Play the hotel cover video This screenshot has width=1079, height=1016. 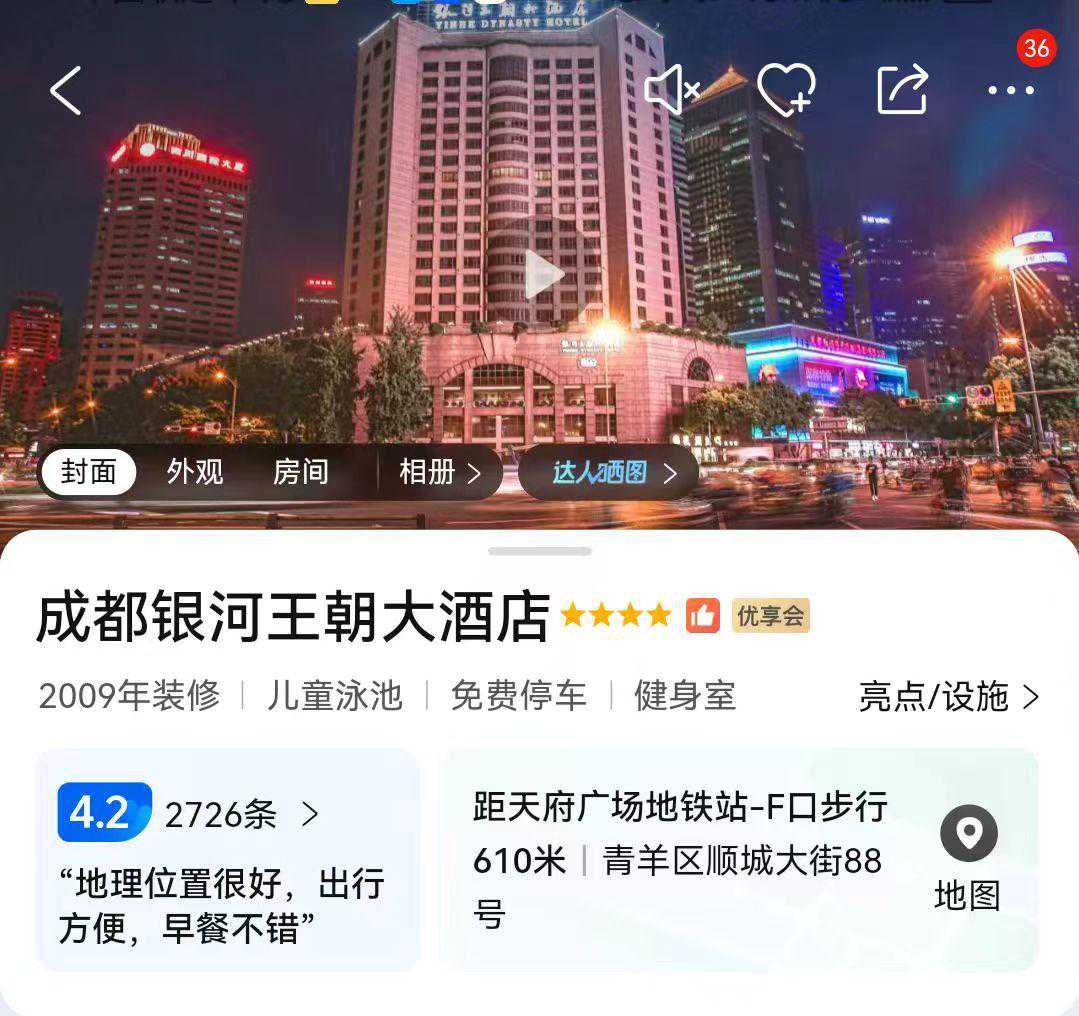click(x=541, y=275)
